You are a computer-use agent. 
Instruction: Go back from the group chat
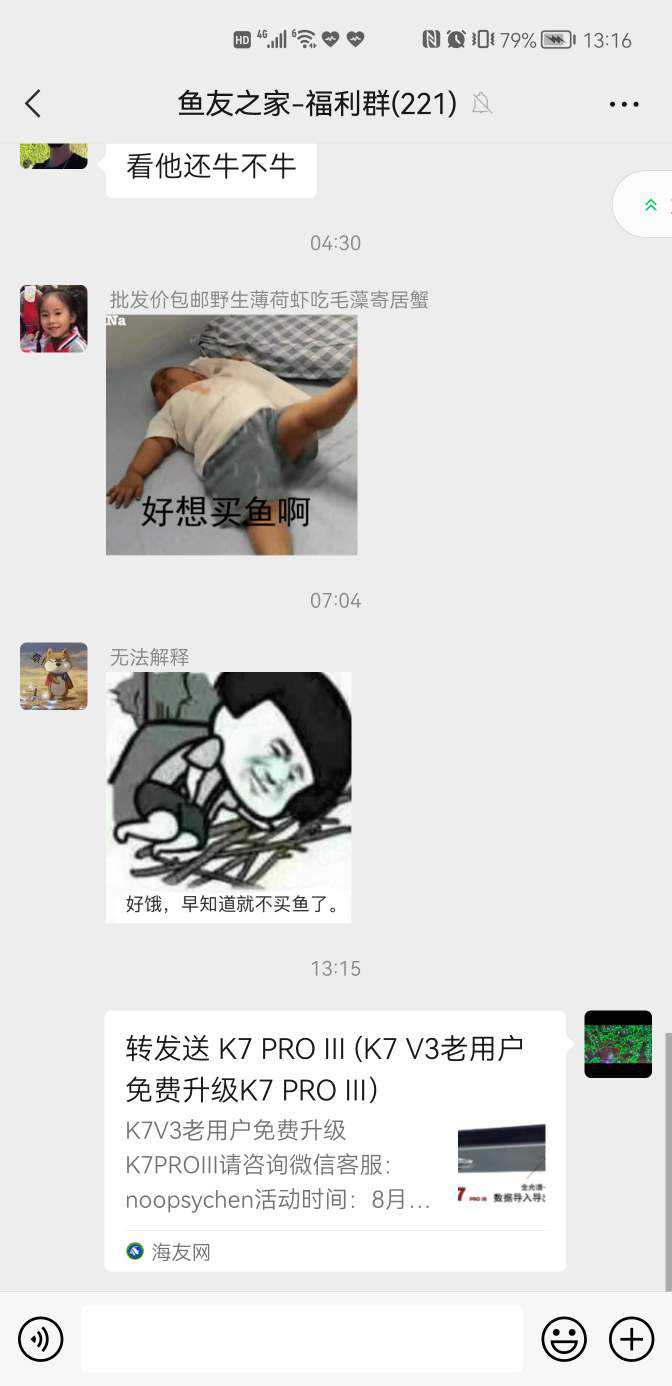(33, 103)
